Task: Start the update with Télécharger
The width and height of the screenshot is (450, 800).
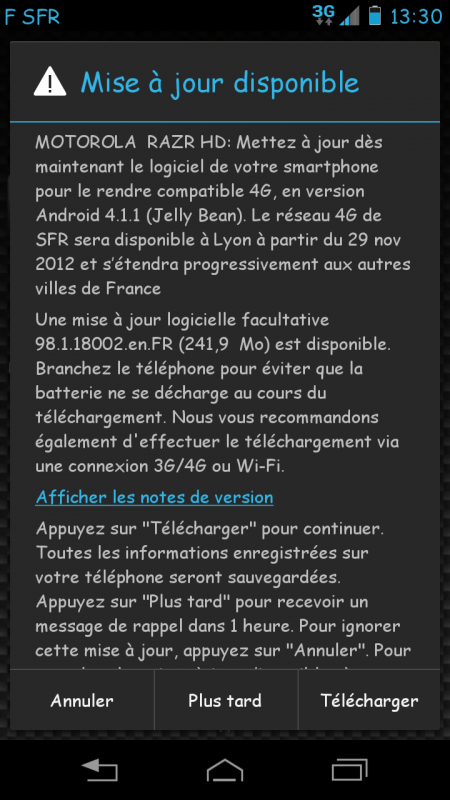Action: 369,700
